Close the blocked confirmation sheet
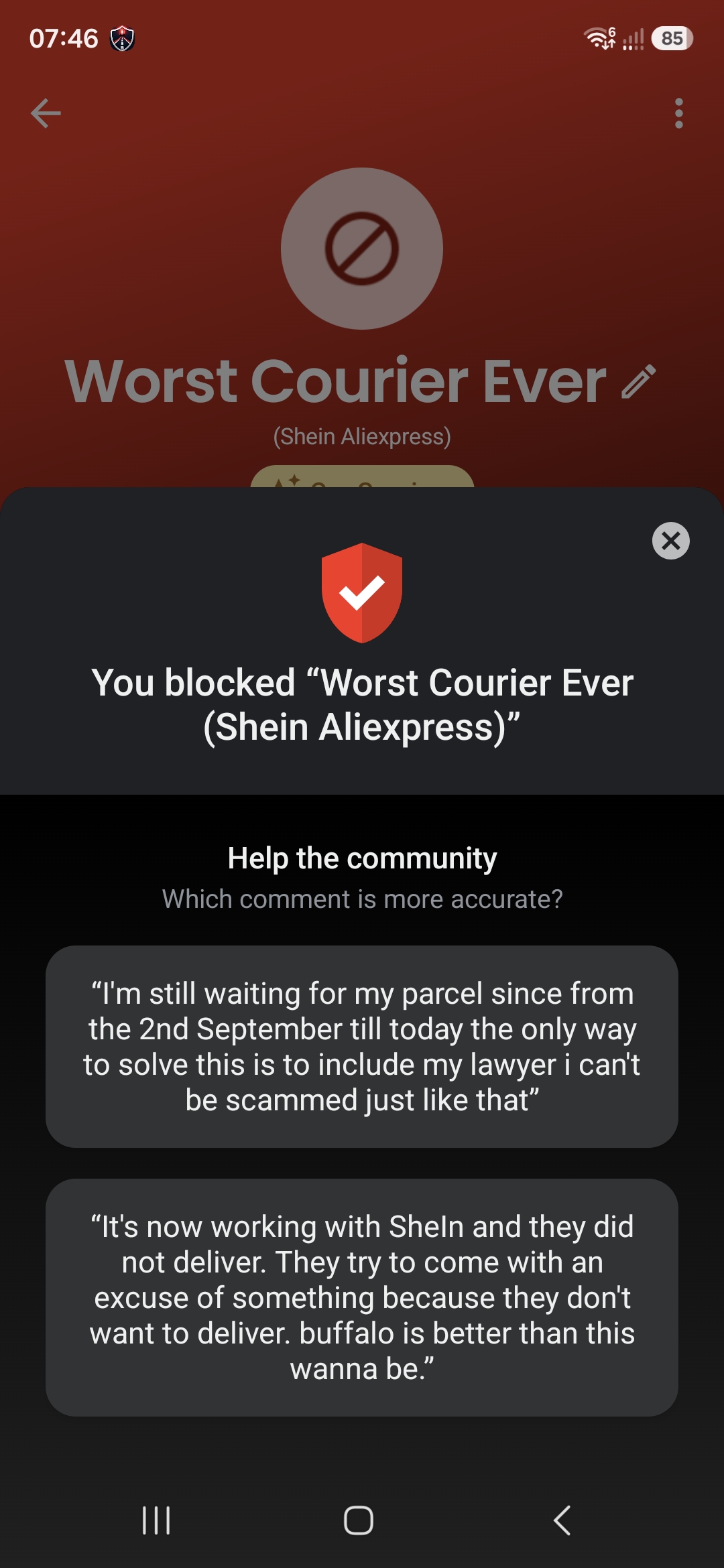 tap(671, 540)
